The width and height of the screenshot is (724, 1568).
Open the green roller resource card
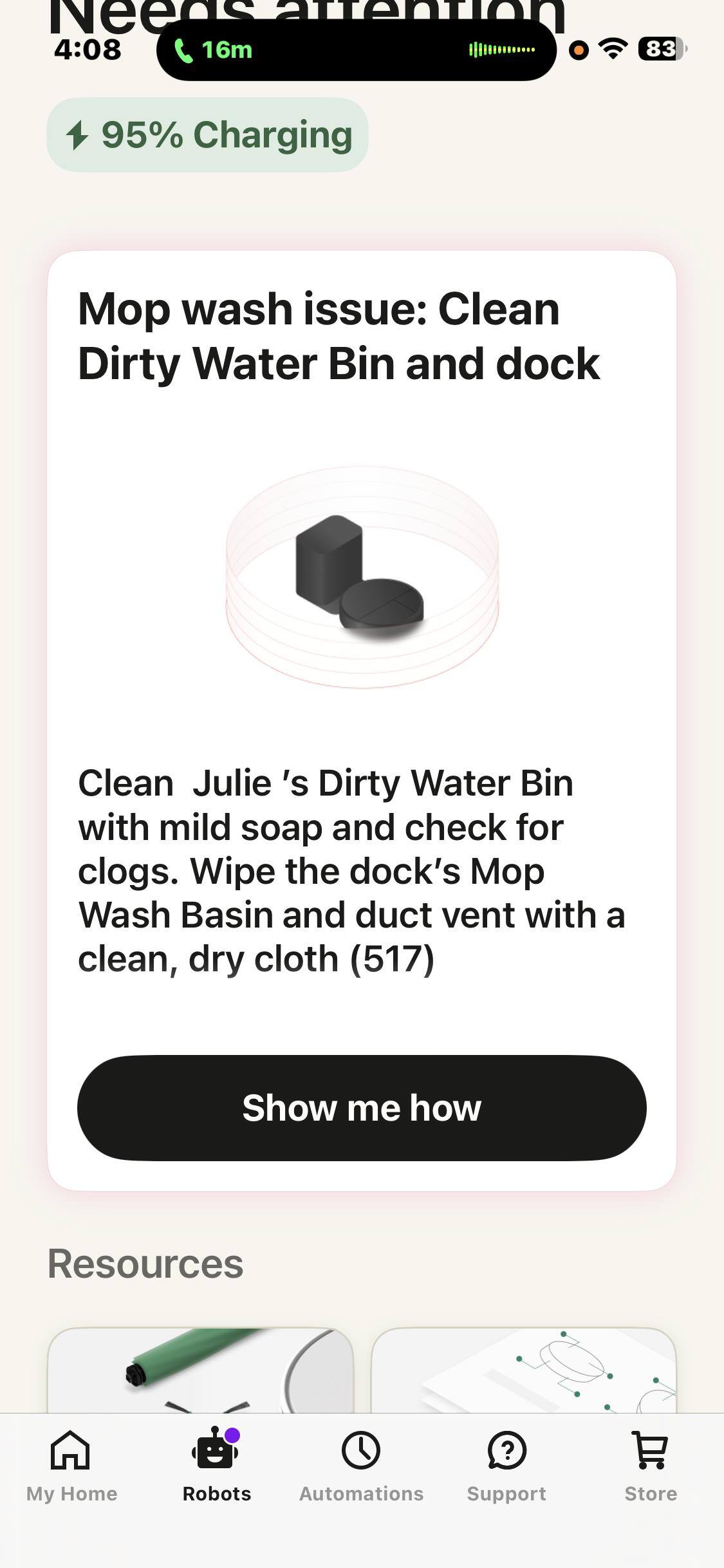(200, 1370)
